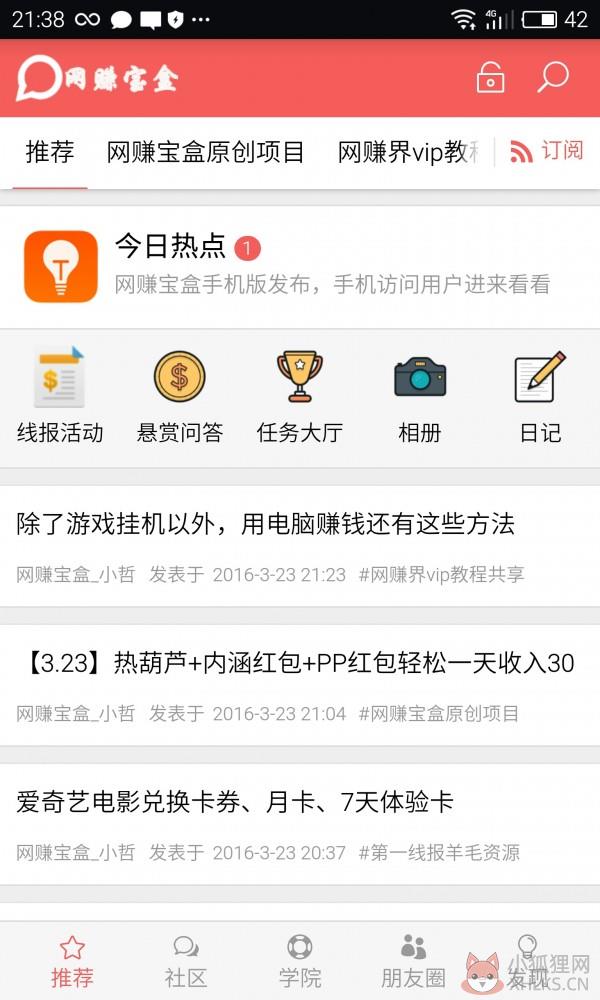Open the 爱奇艺电影兑换卡券 post

tap(300, 824)
